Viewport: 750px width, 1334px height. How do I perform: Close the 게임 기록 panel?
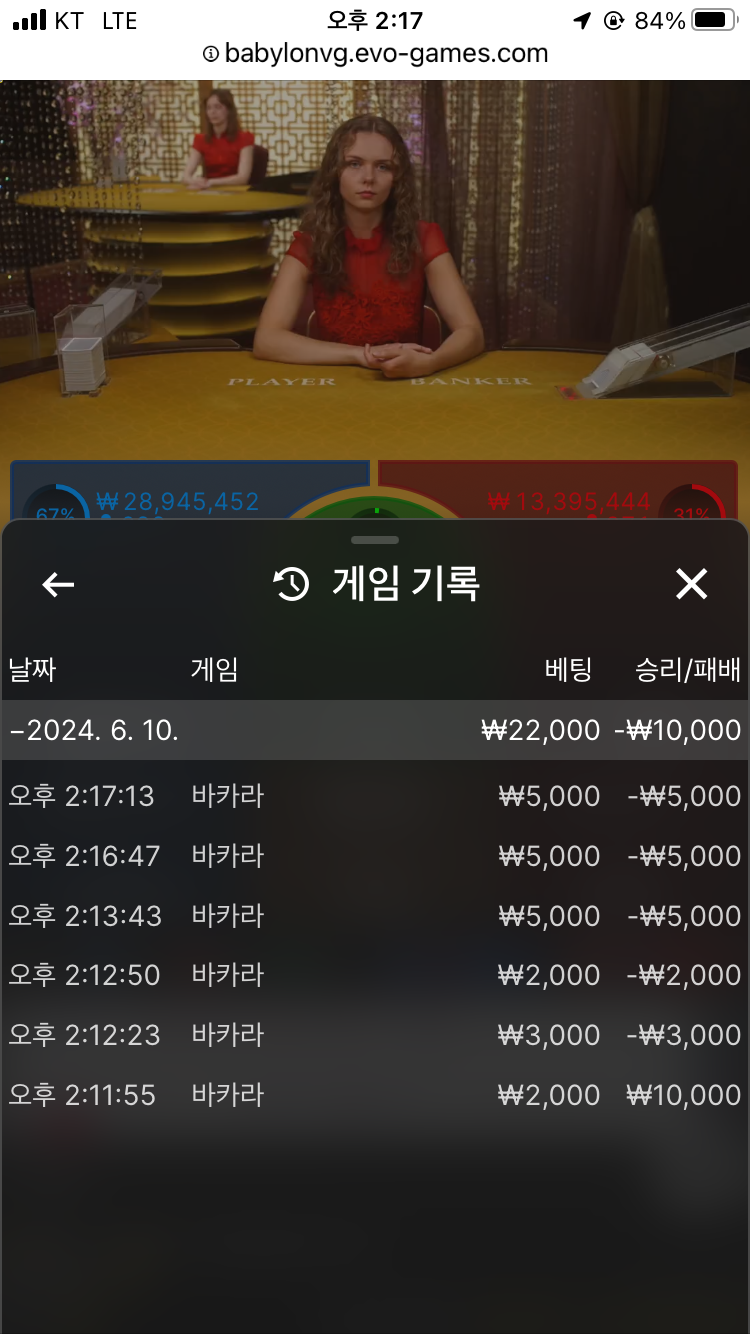(x=691, y=584)
